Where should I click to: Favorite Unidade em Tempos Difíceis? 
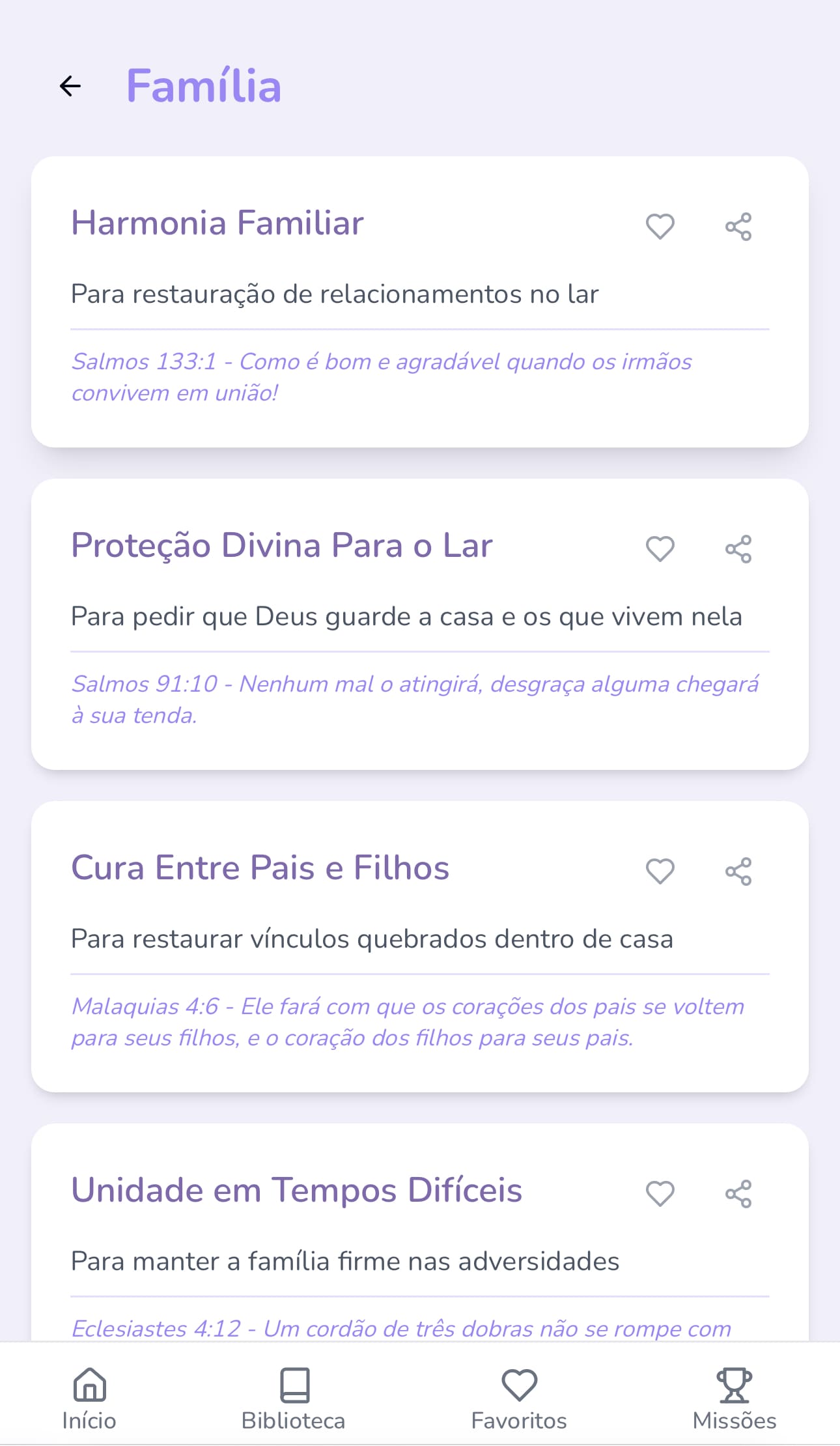660,1194
